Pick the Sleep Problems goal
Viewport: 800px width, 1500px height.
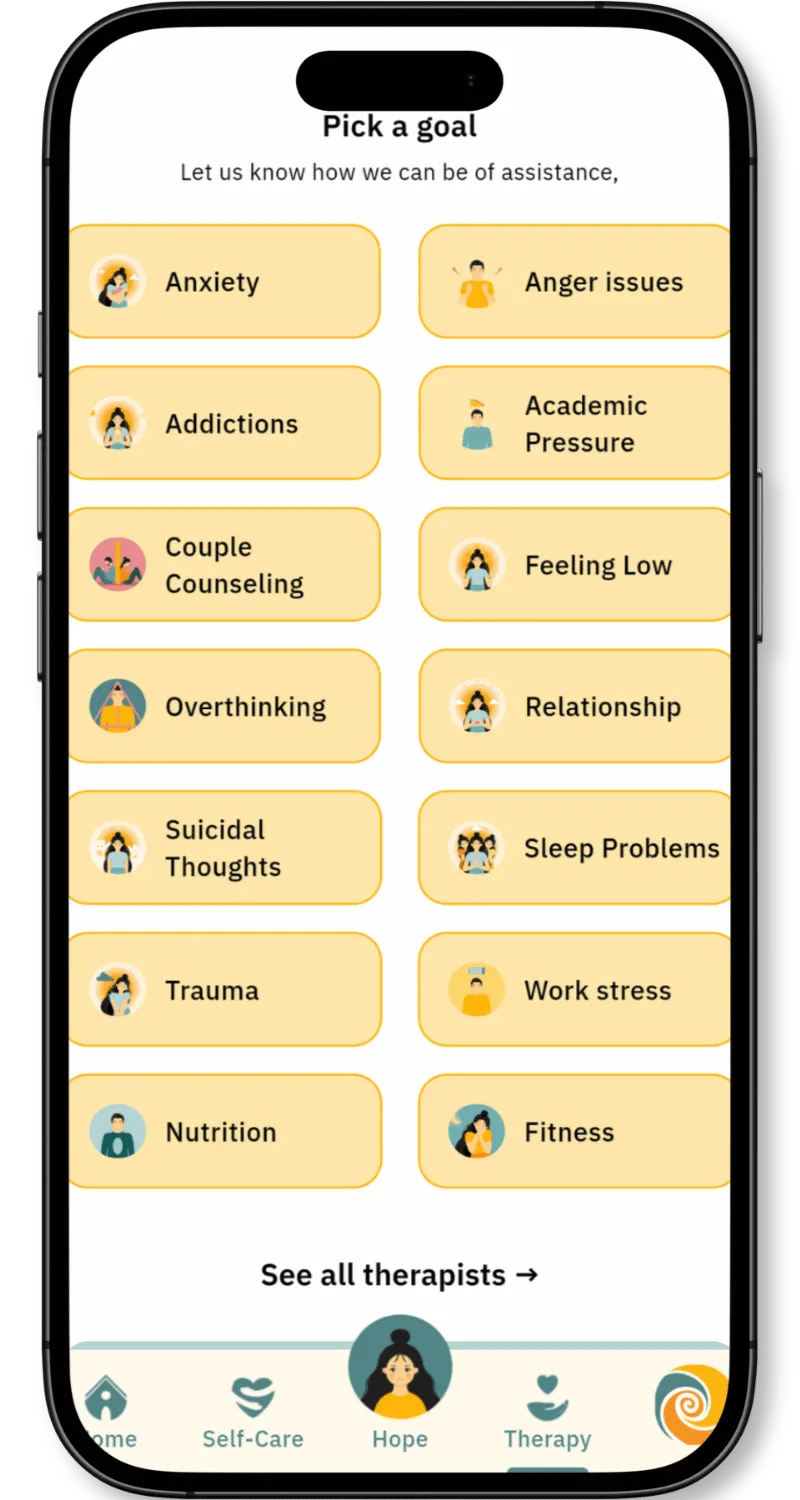[x=575, y=848]
